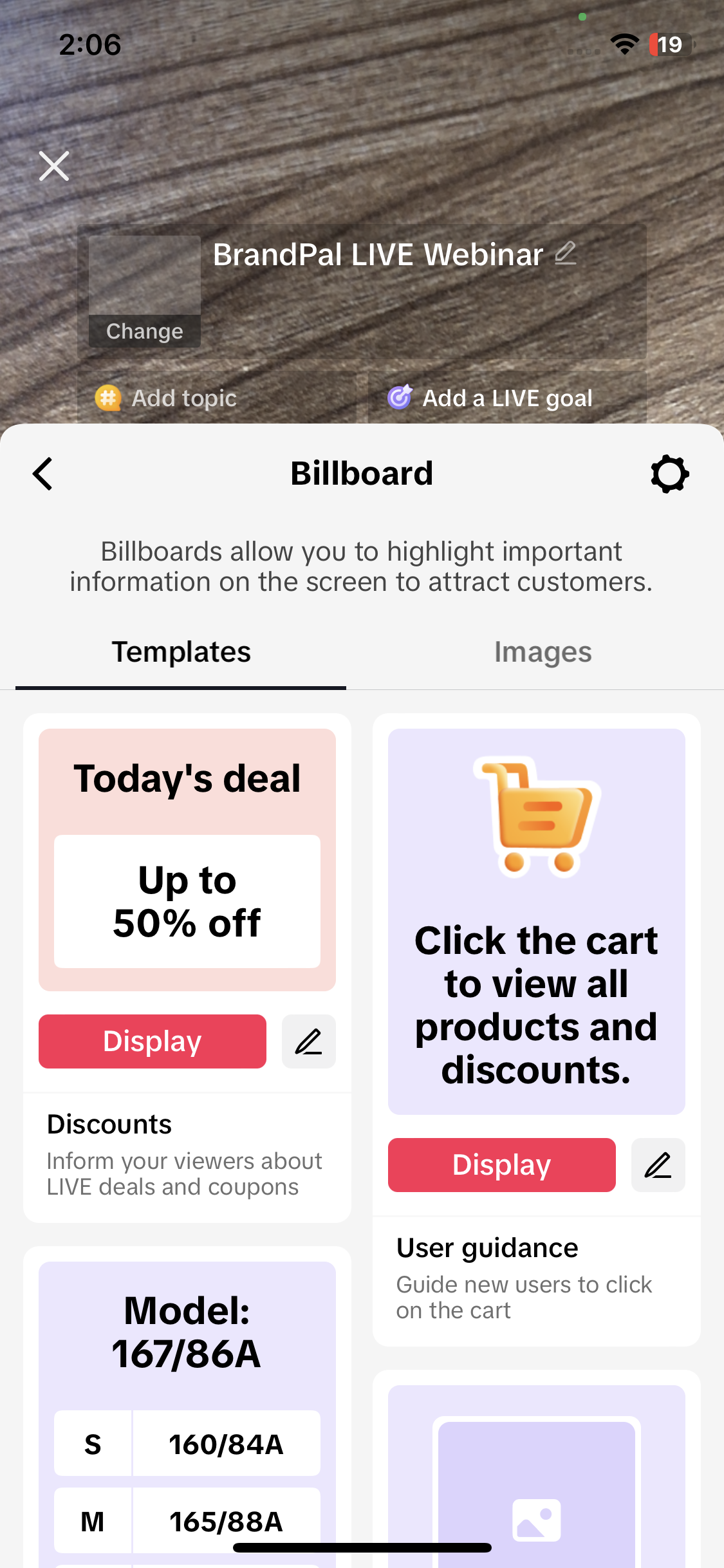
Task: Edit the User guidance template
Action: [x=658, y=1165]
